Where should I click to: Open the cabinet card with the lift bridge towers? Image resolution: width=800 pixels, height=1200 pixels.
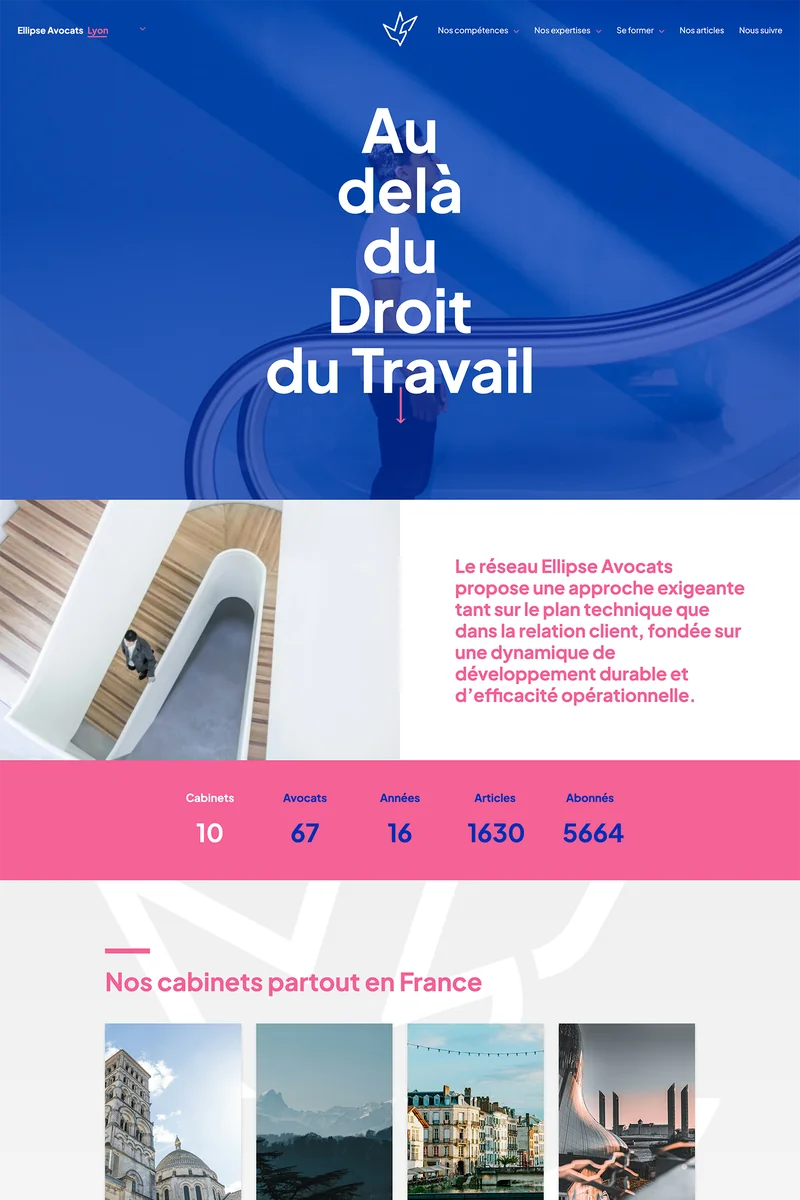[626, 1110]
